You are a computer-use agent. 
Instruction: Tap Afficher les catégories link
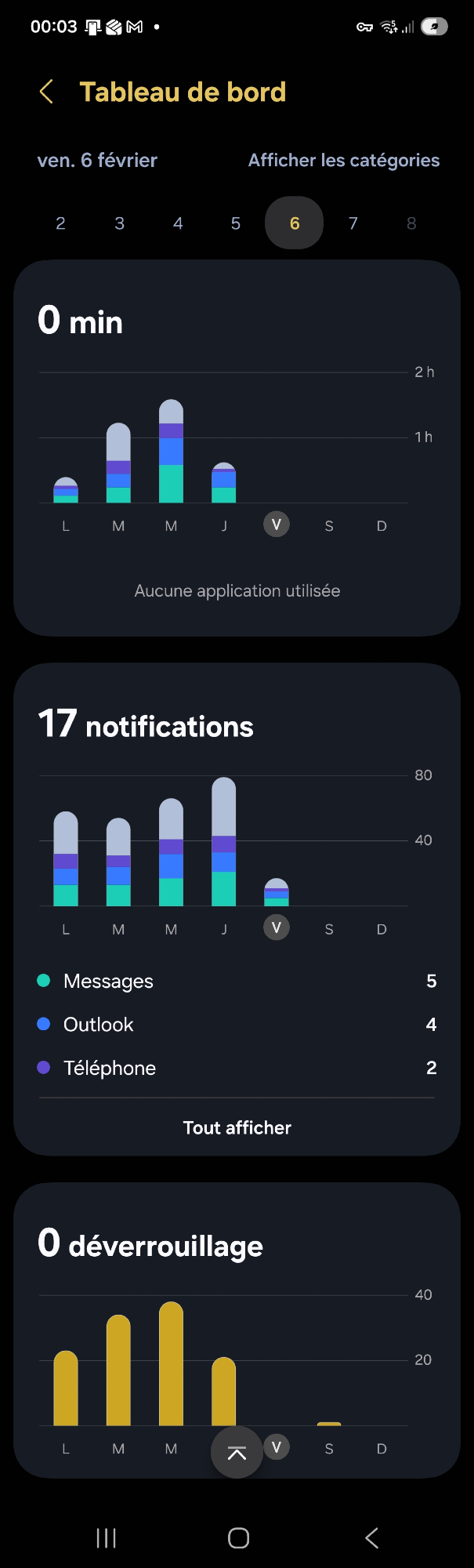click(x=343, y=160)
